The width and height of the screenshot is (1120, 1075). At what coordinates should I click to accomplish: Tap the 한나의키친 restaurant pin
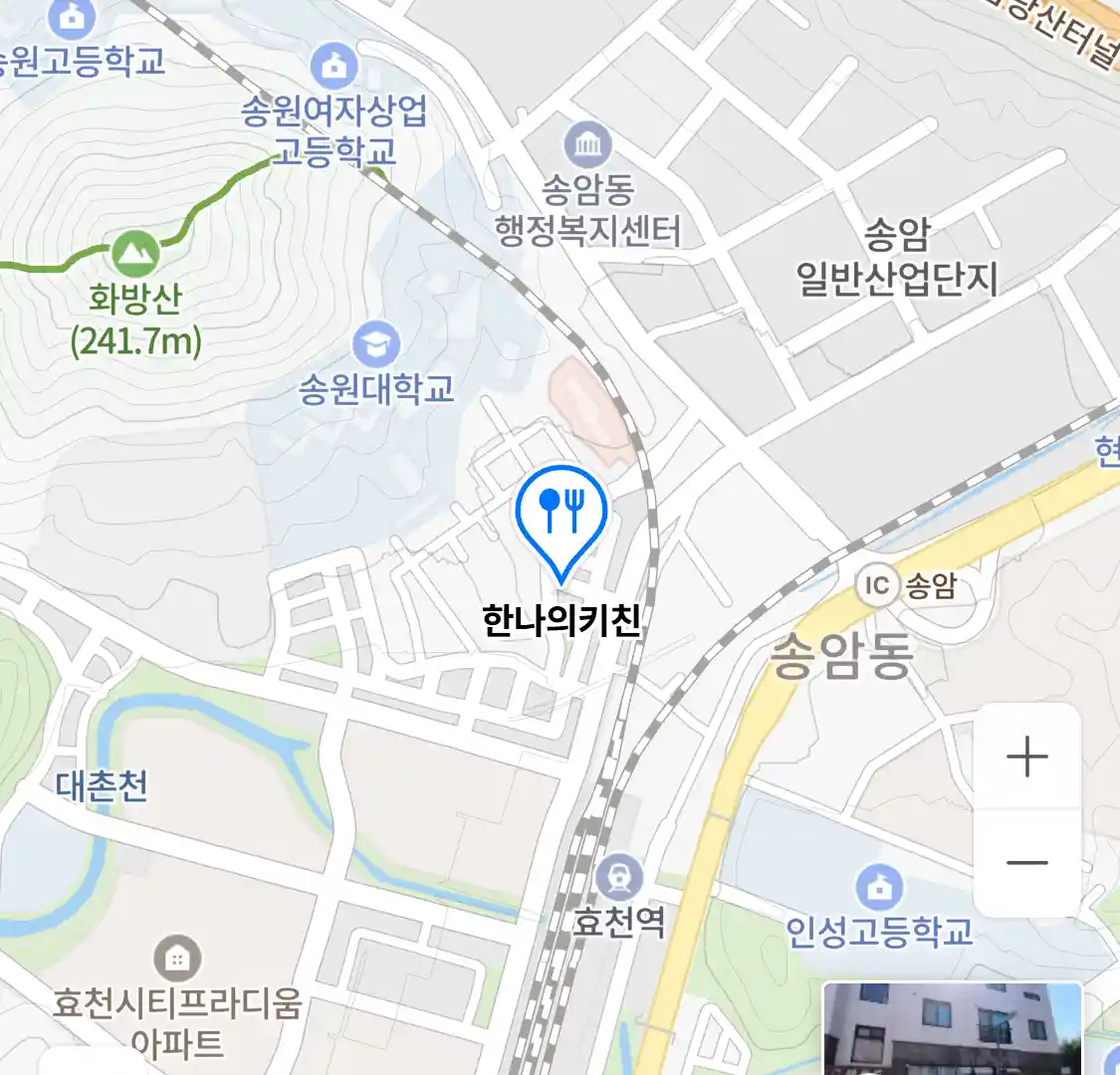561,515
